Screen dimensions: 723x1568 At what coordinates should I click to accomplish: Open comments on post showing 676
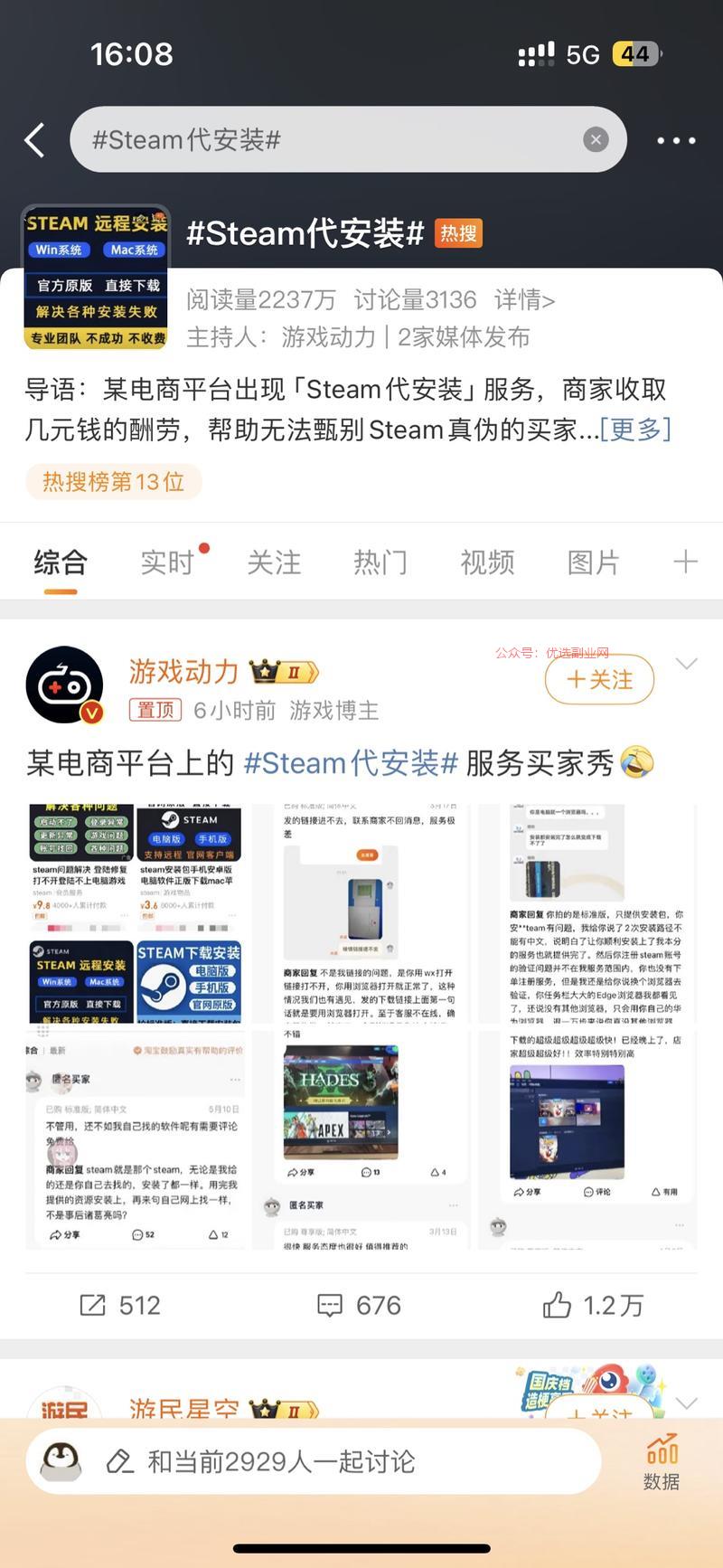pos(359,1305)
